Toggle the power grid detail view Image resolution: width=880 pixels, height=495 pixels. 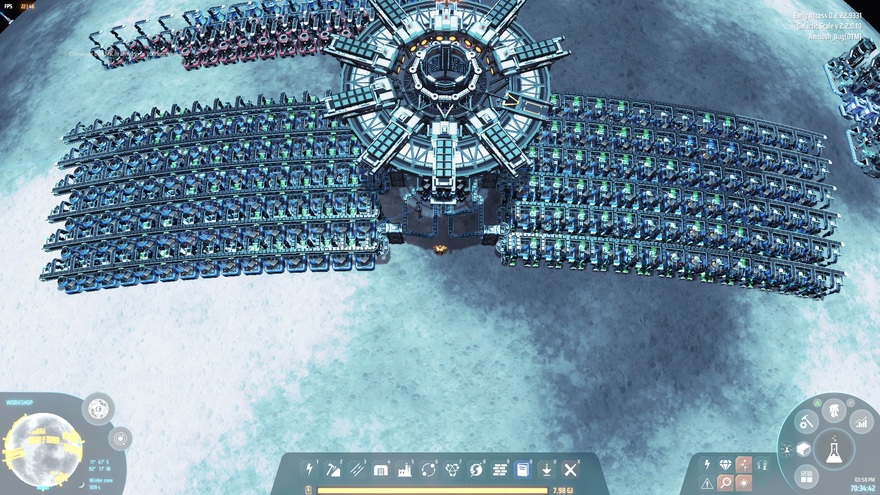(x=708, y=464)
